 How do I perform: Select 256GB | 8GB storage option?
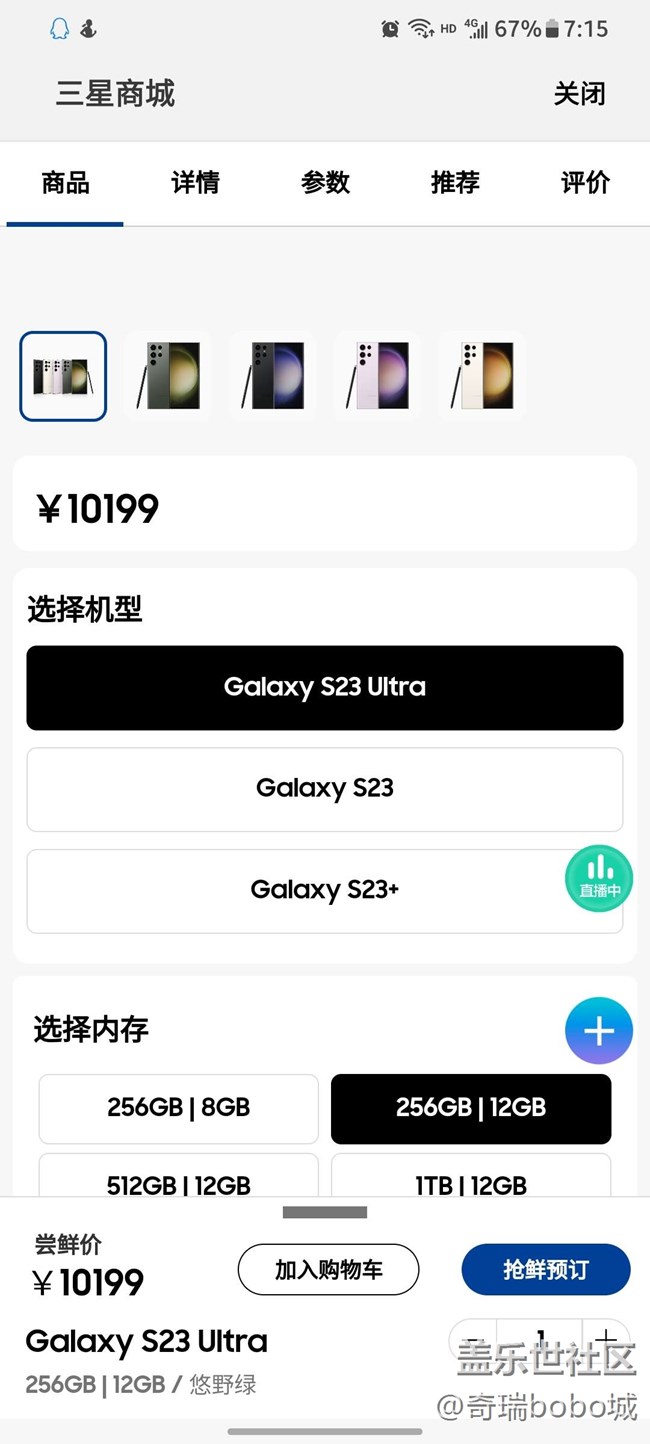[x=179, y=1108]
